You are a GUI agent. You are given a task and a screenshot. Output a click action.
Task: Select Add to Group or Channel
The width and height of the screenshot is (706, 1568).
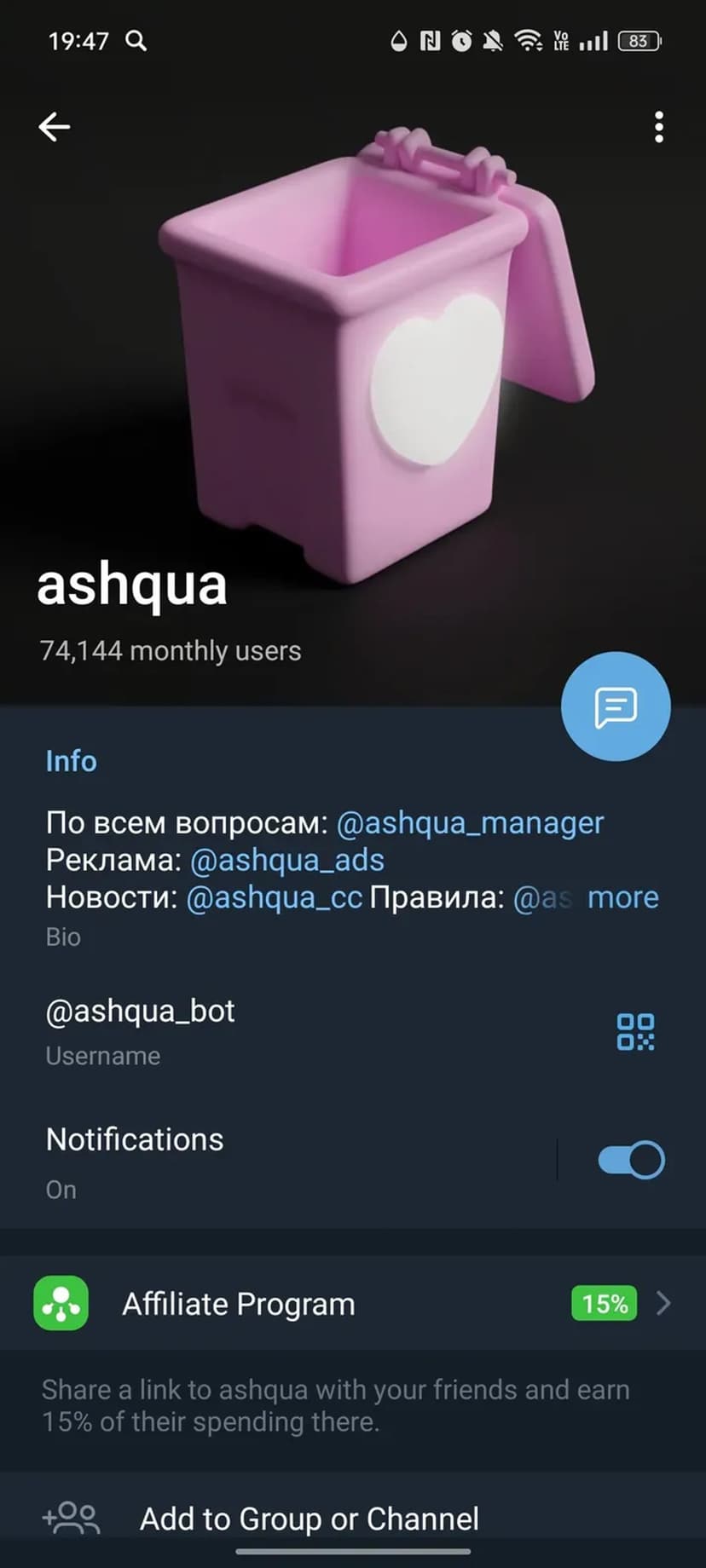309,1519
